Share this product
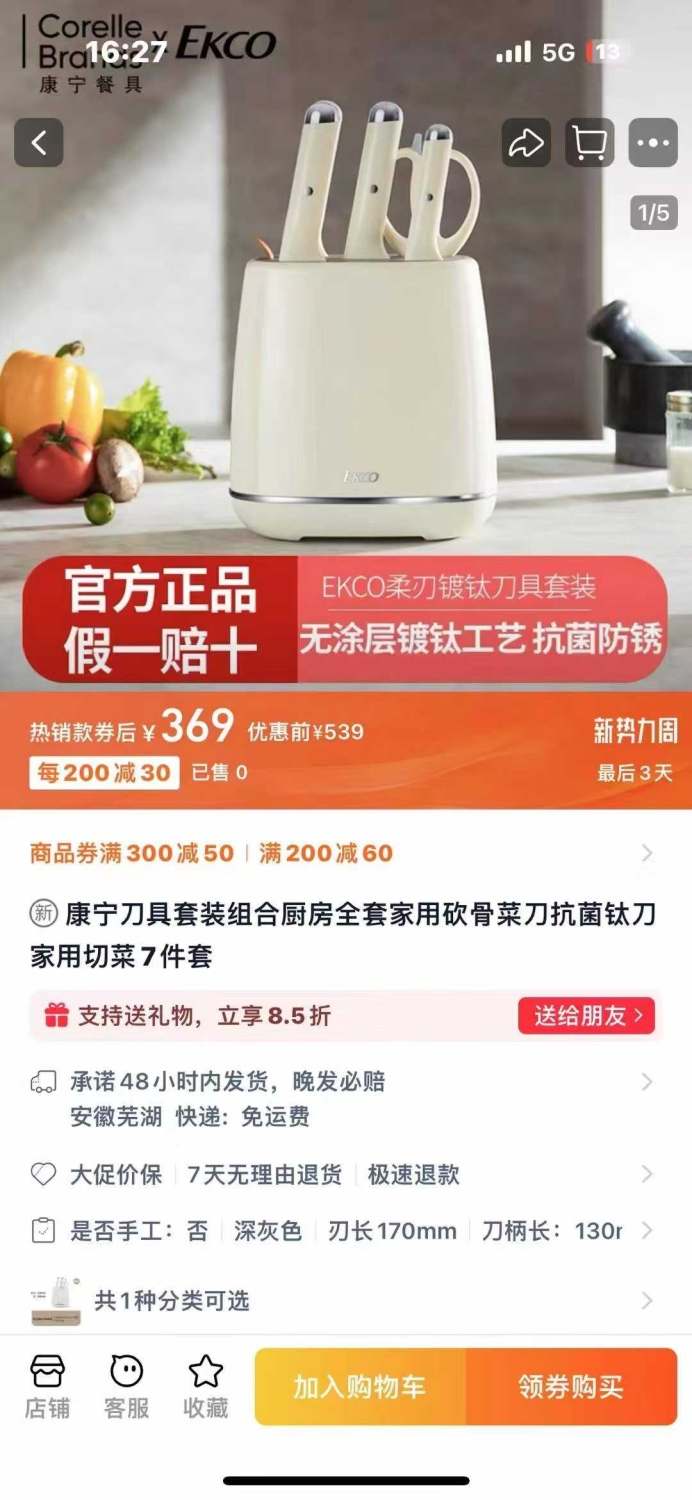Viewport: 692px width, 1500px height. (x=526, y=143)
